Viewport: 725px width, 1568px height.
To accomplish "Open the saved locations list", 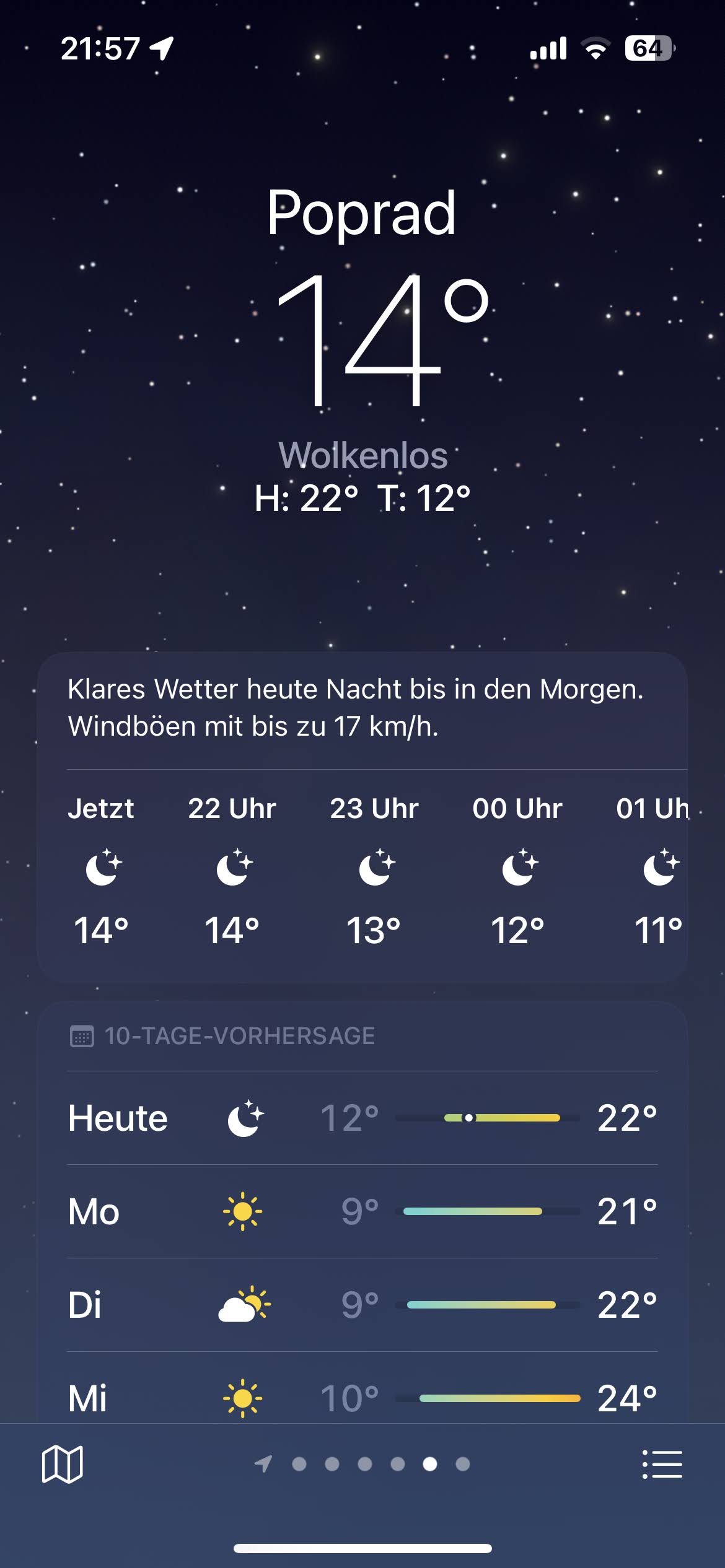I will [x=662, y=1465].
